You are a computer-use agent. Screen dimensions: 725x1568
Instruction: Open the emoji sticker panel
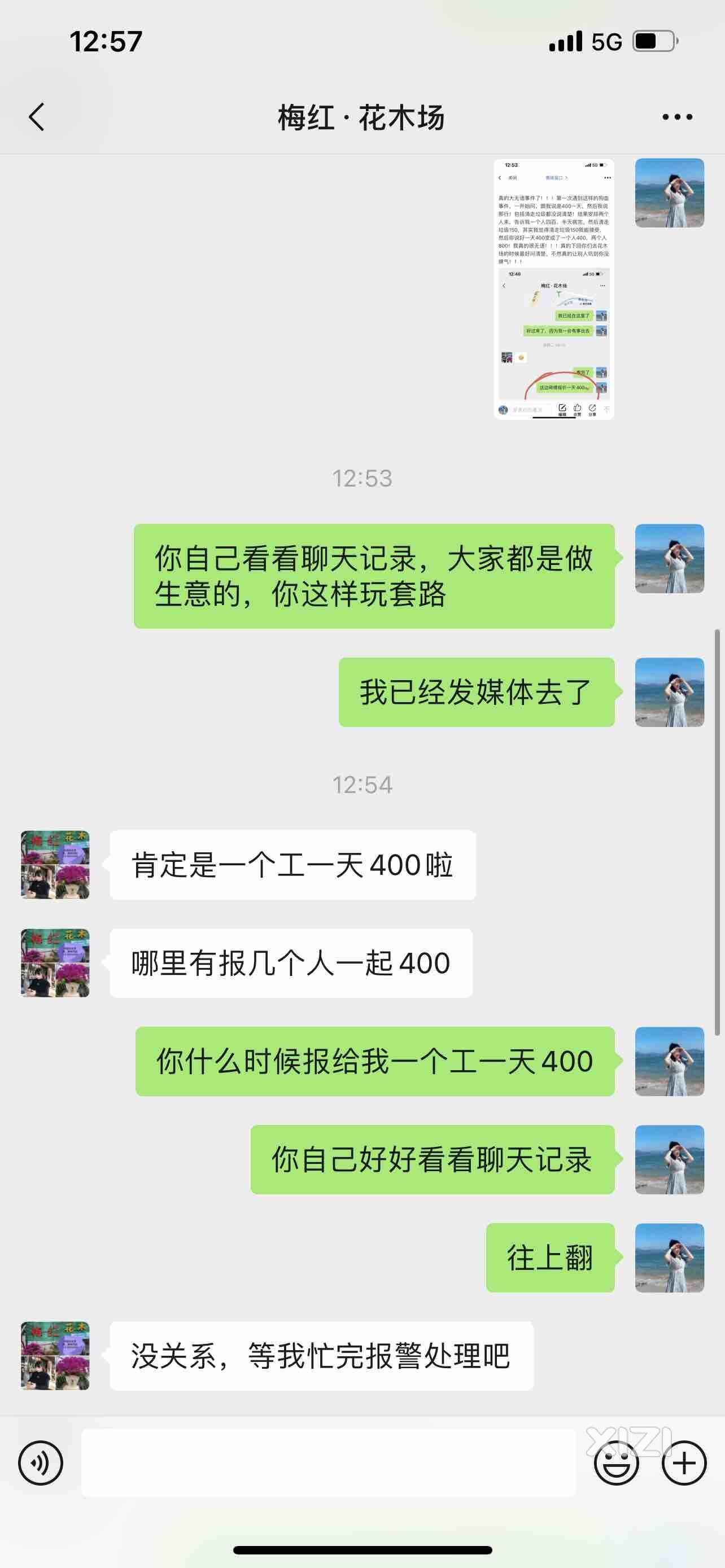click(616, 1464)
